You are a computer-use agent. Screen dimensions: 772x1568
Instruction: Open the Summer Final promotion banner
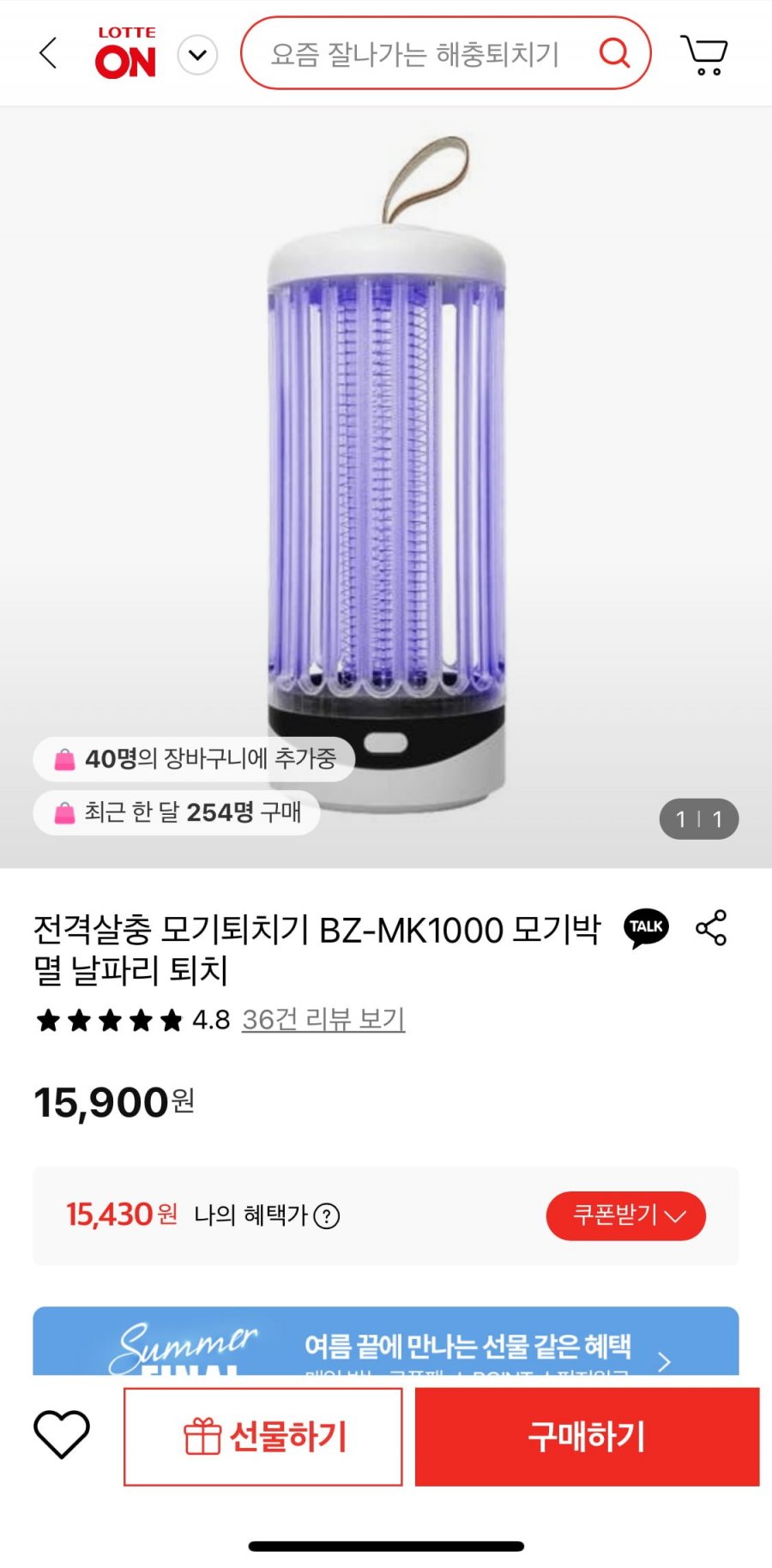(386, 1341)
